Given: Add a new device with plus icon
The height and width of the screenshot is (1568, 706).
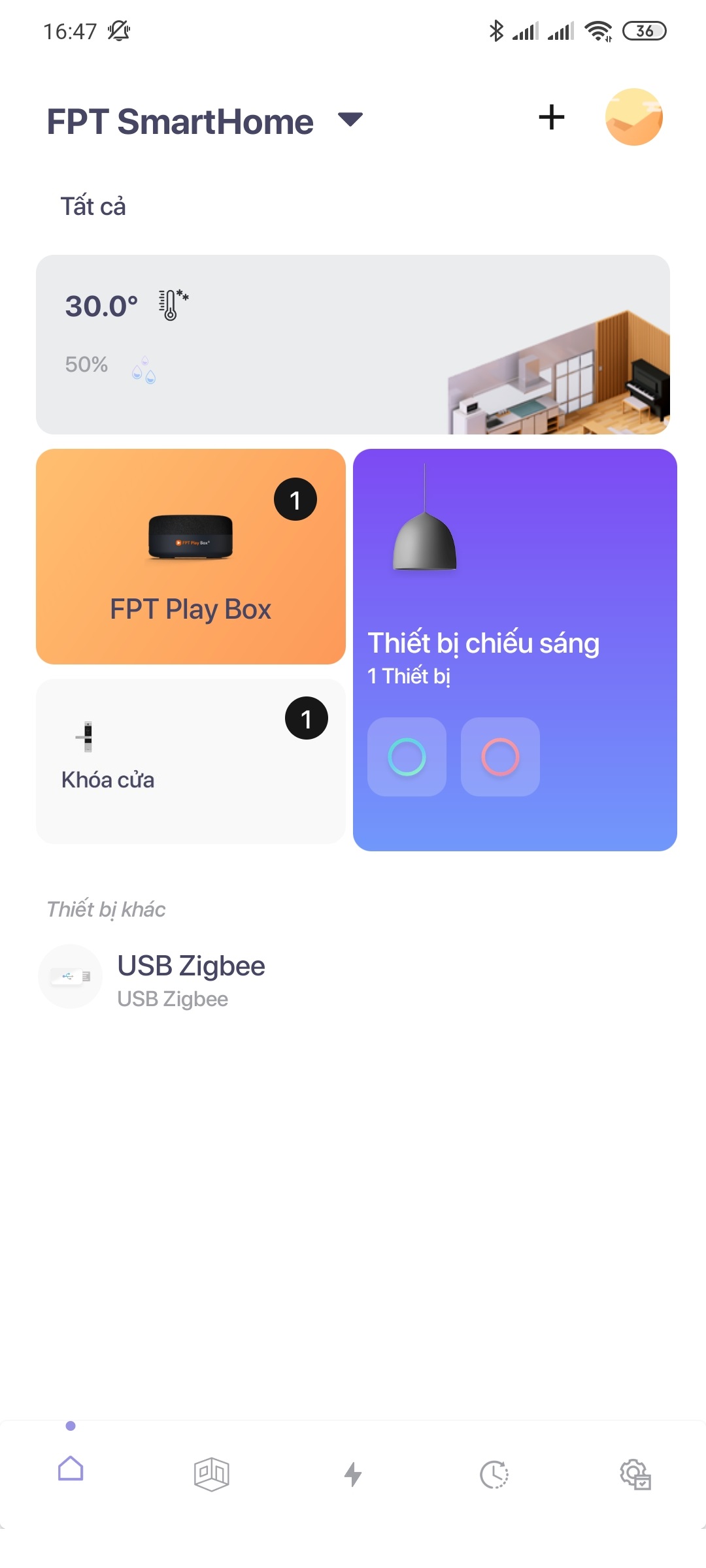Looking at the screenshot, I should pyautogui.click(x=551, y=118).
